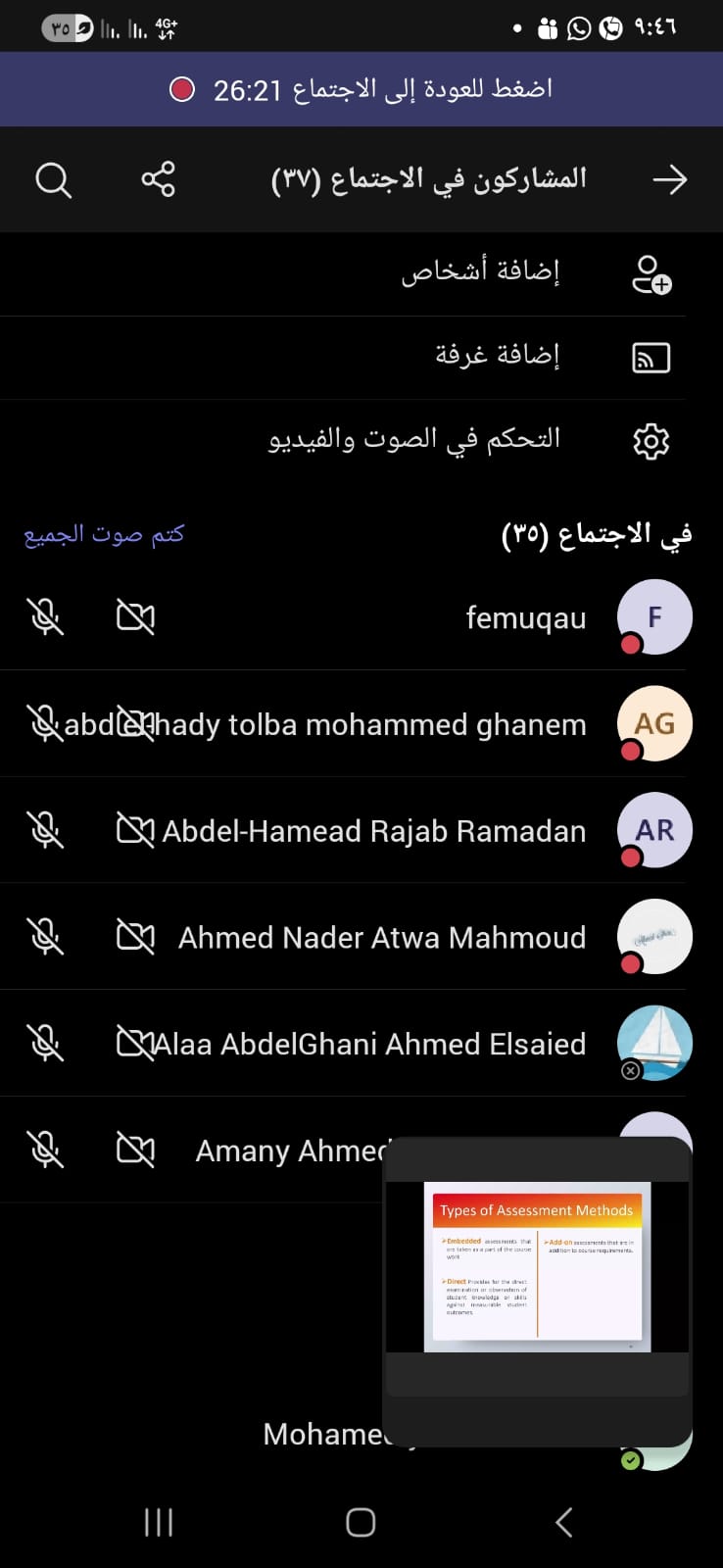Viewport: 723px width, 1568px height.
Task: Select abdelhady tolba mohammed ghanem
Action: (x=372, y=725)
